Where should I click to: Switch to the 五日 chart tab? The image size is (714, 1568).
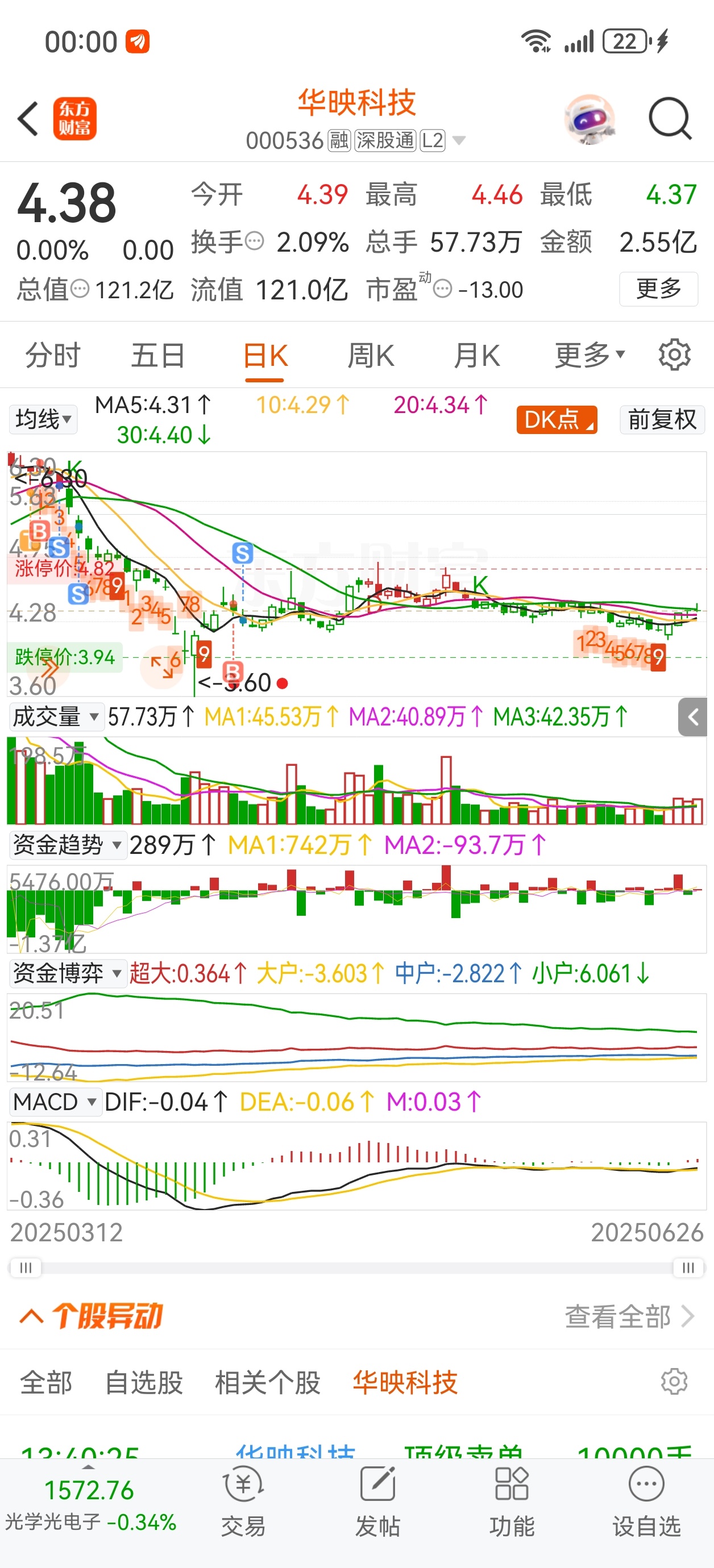click(158, 356)
